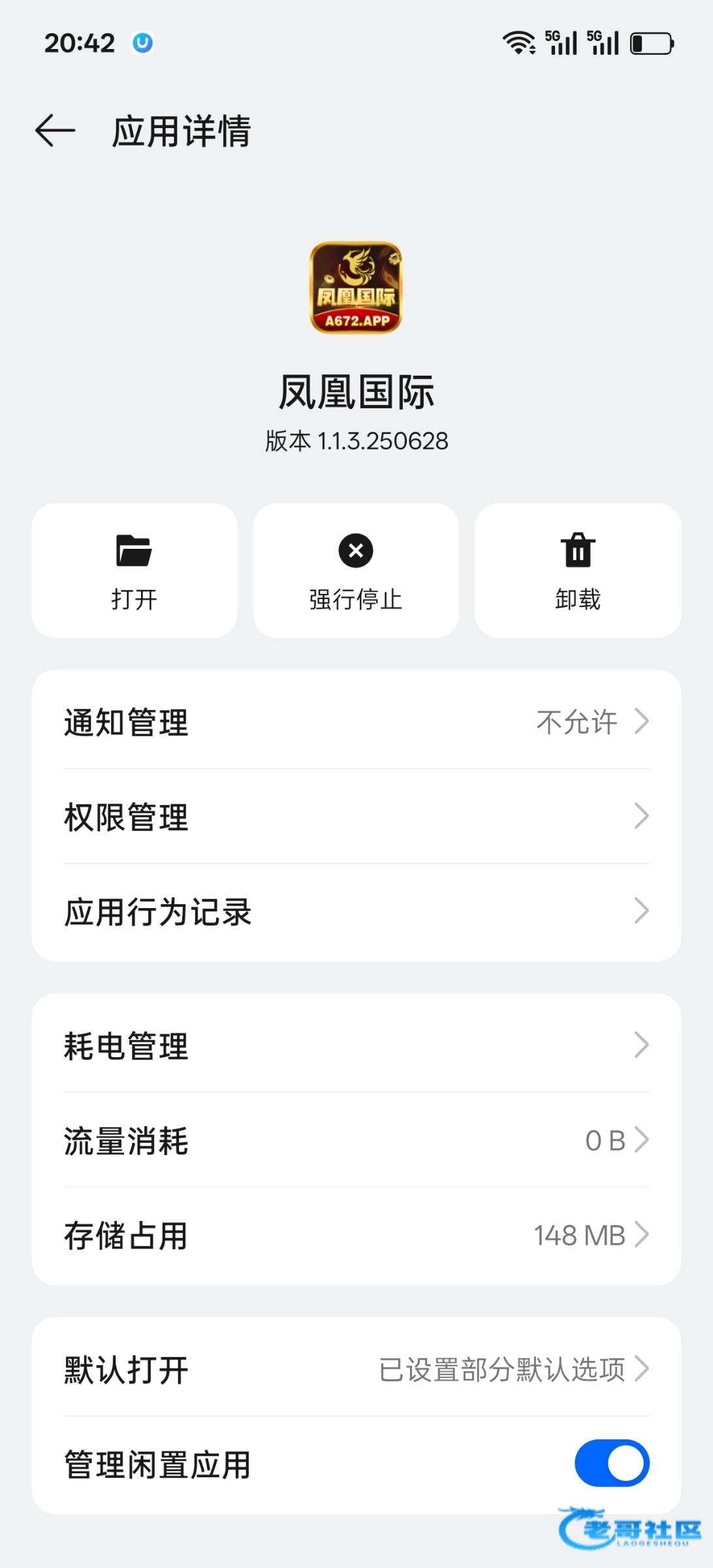Open 存储占用 showing 148 MB
This screenshot has height=1568, width=713.
tap(356, 1235)
